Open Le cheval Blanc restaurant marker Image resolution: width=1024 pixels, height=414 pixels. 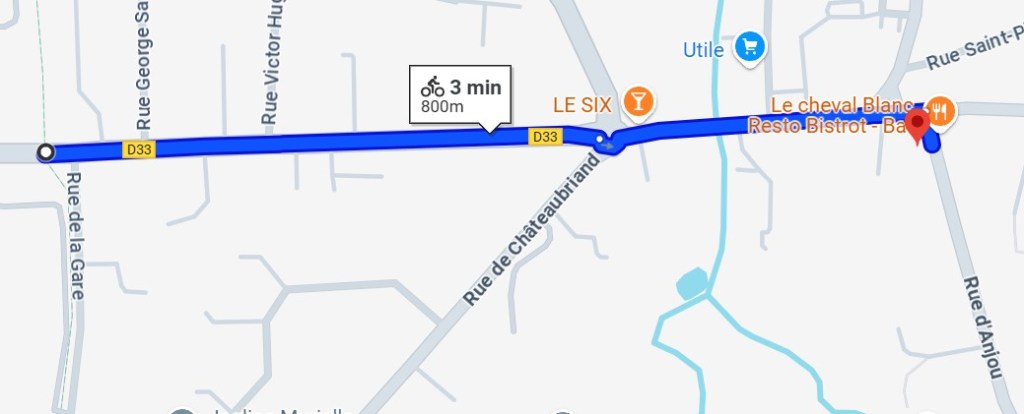[x=939, y=111]
